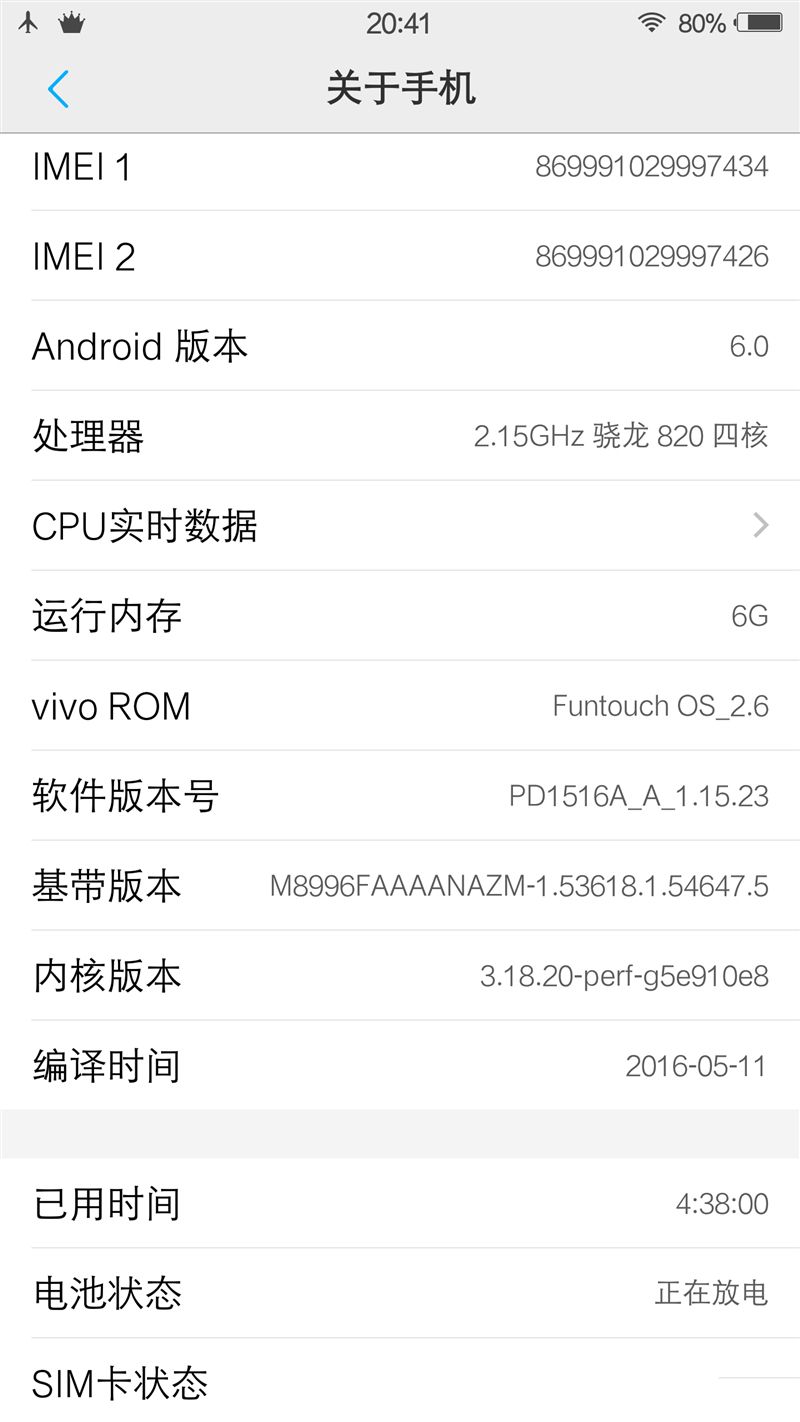
Task: Tap the crown icon in the status bar
Action: (x=72, y=22)
